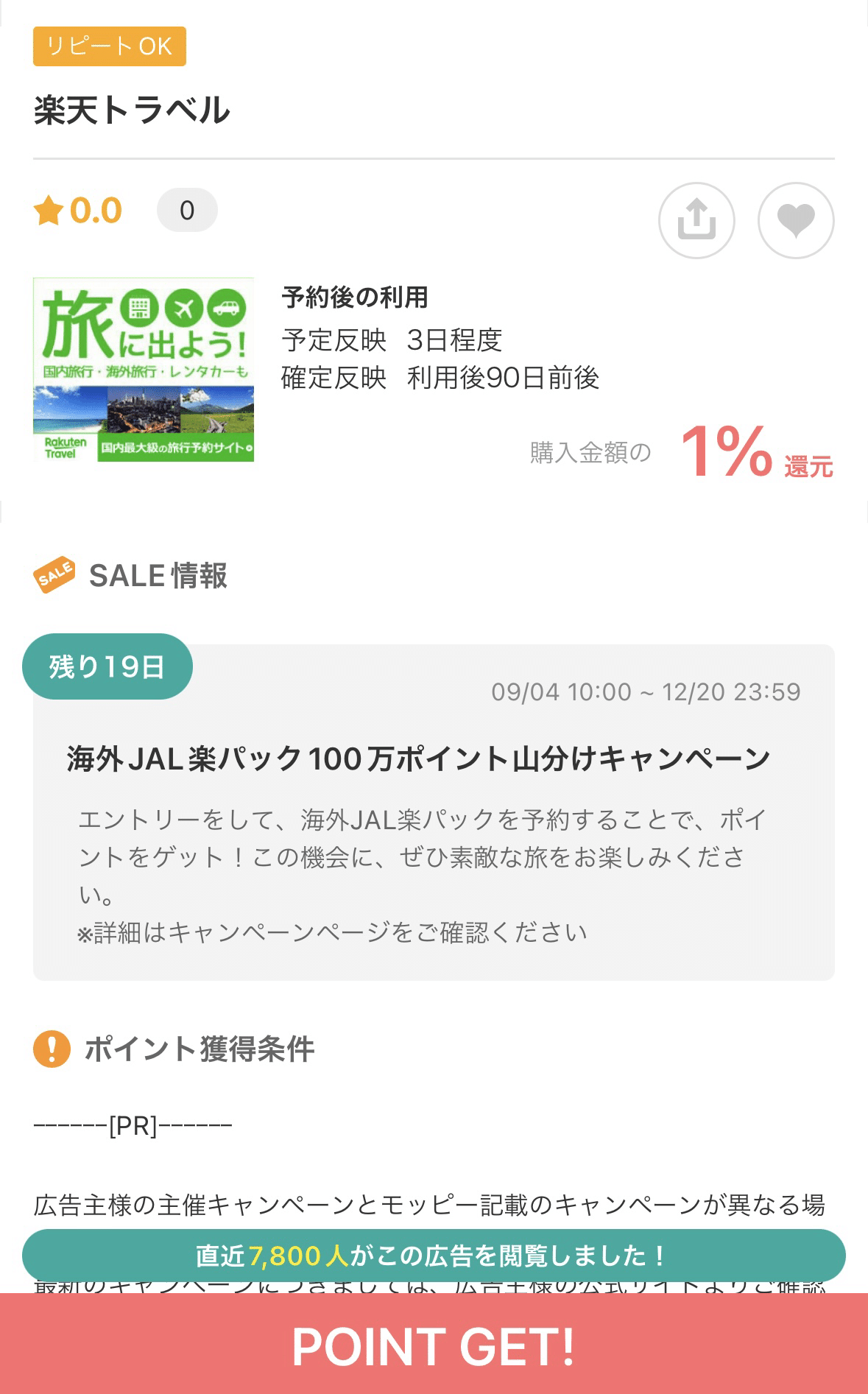868x1394 pixels.
Task: Tap the 残り19日 countdown badge
Action: [109, 665]
